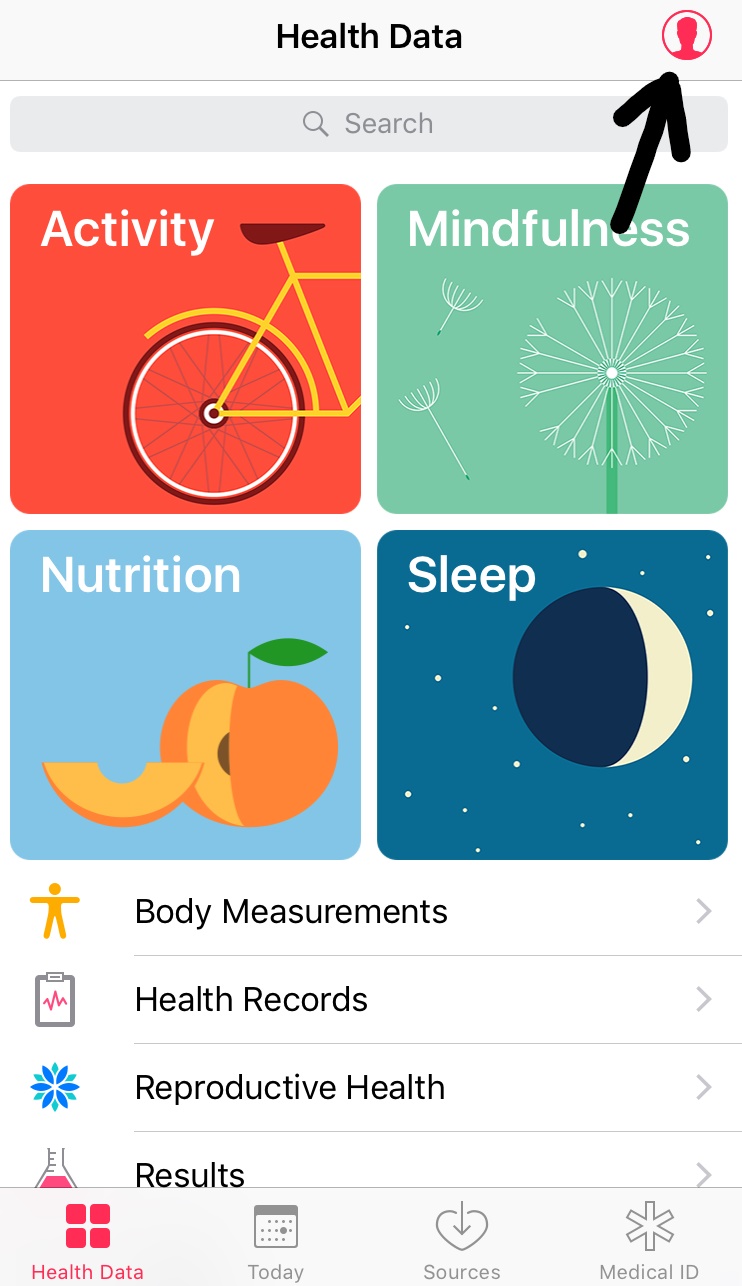
Task: Open Body Measurements
Action: 371,912
